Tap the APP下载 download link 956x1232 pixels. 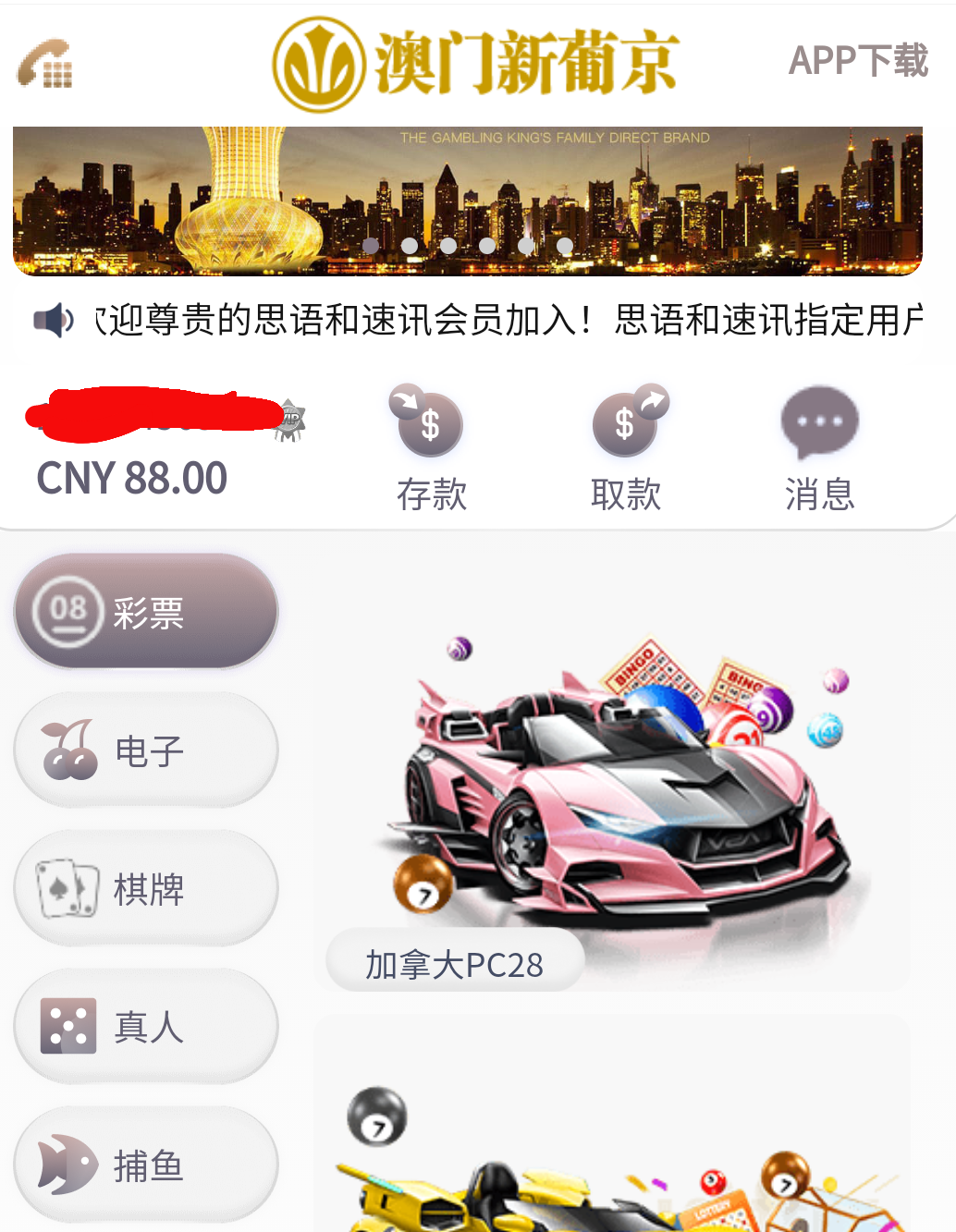[857, 61]
